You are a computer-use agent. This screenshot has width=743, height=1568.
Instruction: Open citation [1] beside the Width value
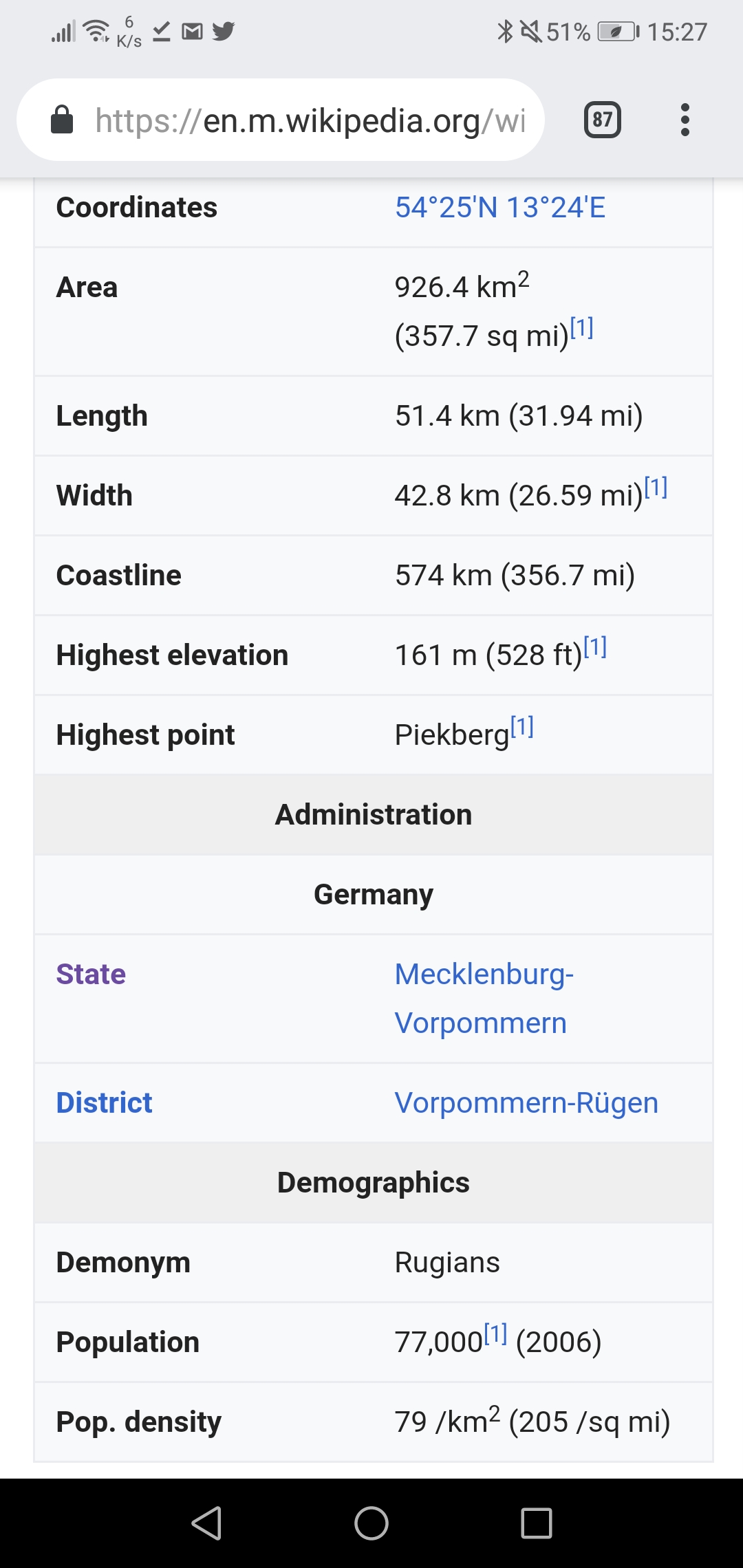[x=656, y=488]
